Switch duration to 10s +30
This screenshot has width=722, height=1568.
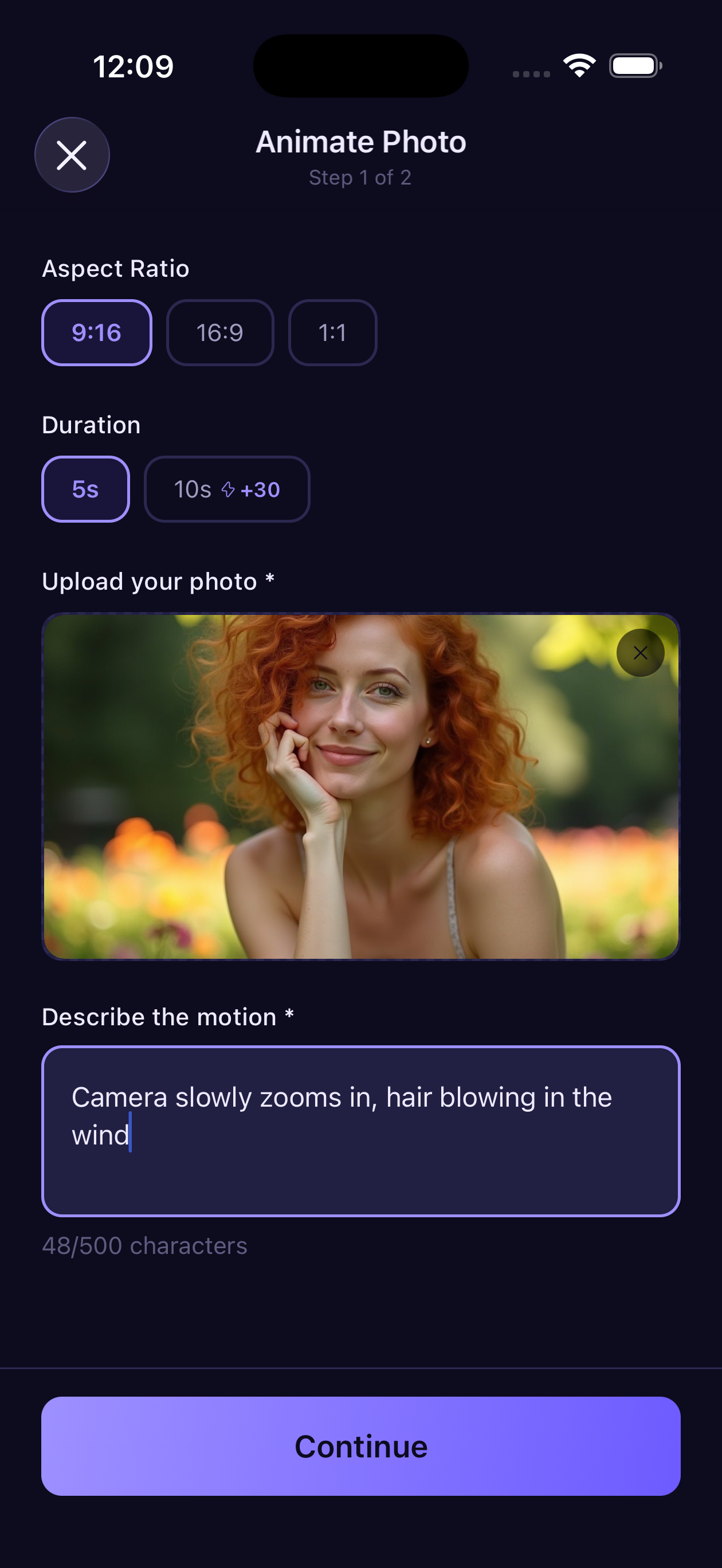click(226, 489)
